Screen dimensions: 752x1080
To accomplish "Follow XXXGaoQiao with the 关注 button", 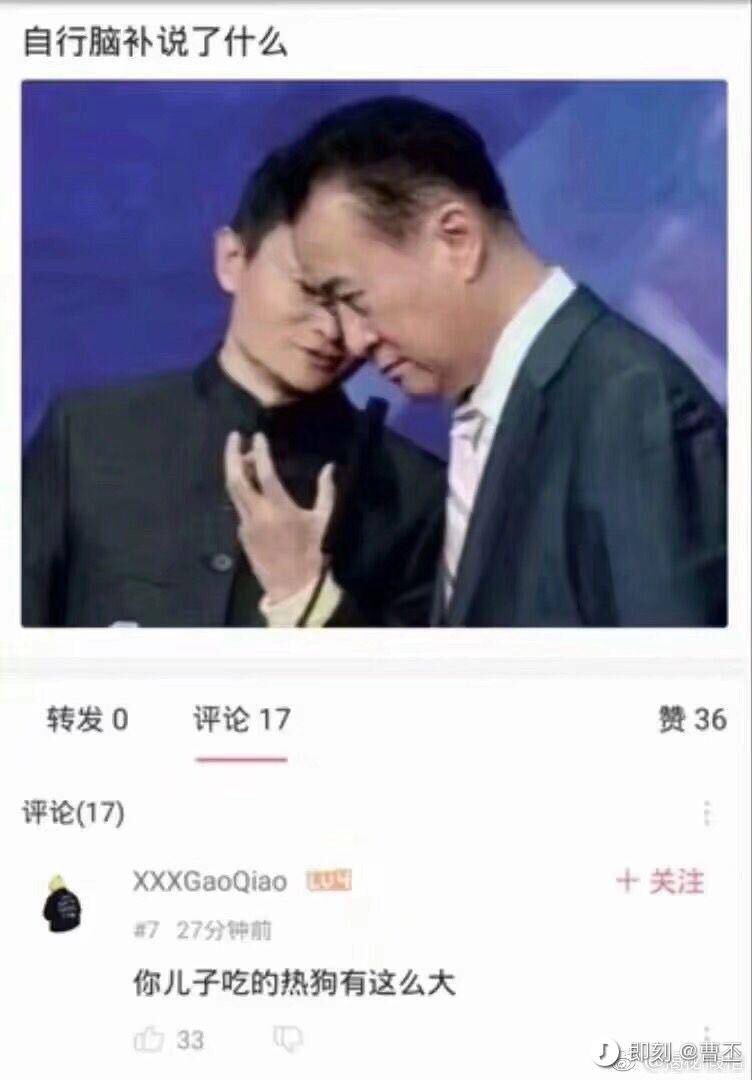I will tap(660, 882).
